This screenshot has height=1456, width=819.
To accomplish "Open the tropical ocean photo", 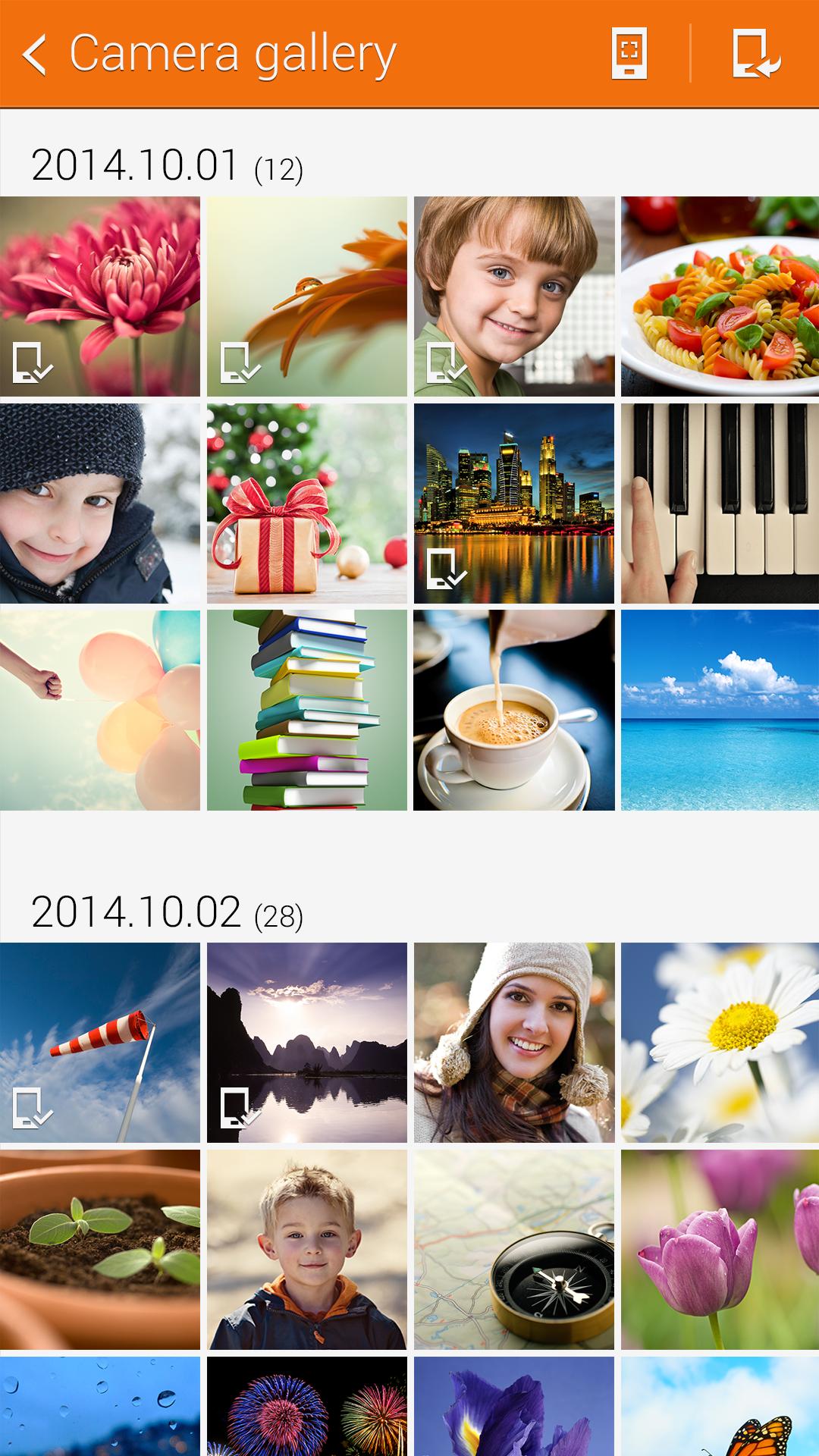I will (x=720, y=710).
